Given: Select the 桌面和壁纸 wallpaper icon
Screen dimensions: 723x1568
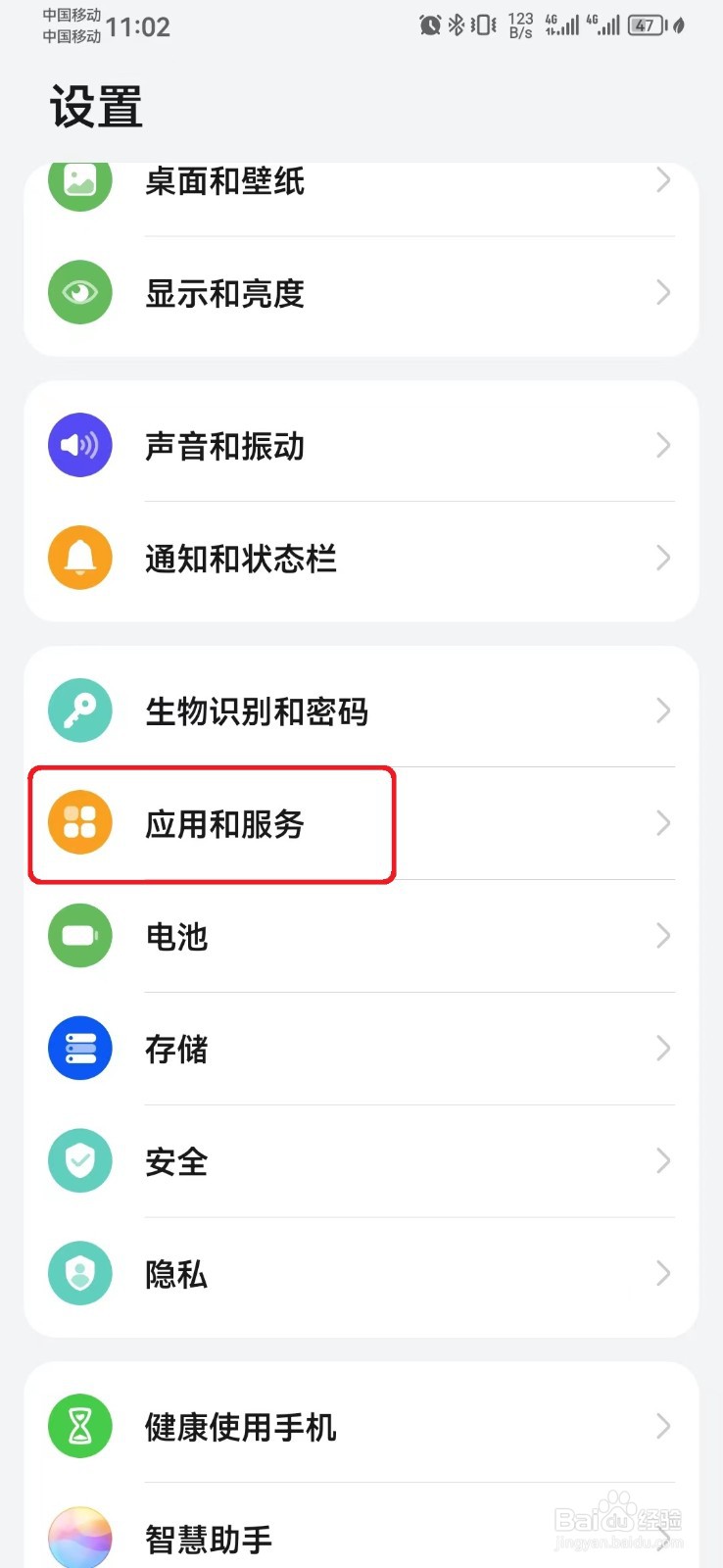Looking at the screenshot, I should [79, 182].
